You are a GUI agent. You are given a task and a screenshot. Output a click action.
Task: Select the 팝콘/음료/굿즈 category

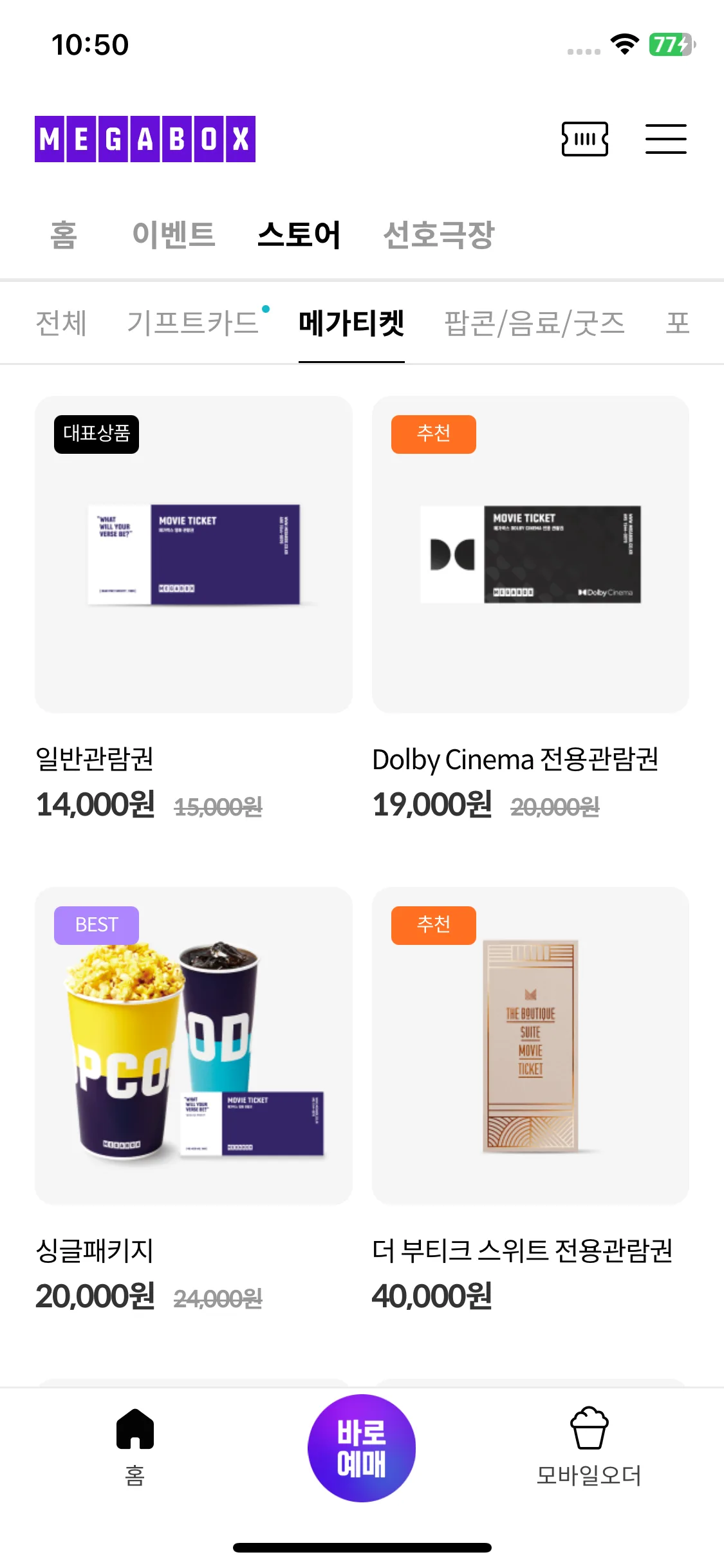pyautogui.click(x=534, y=323)
